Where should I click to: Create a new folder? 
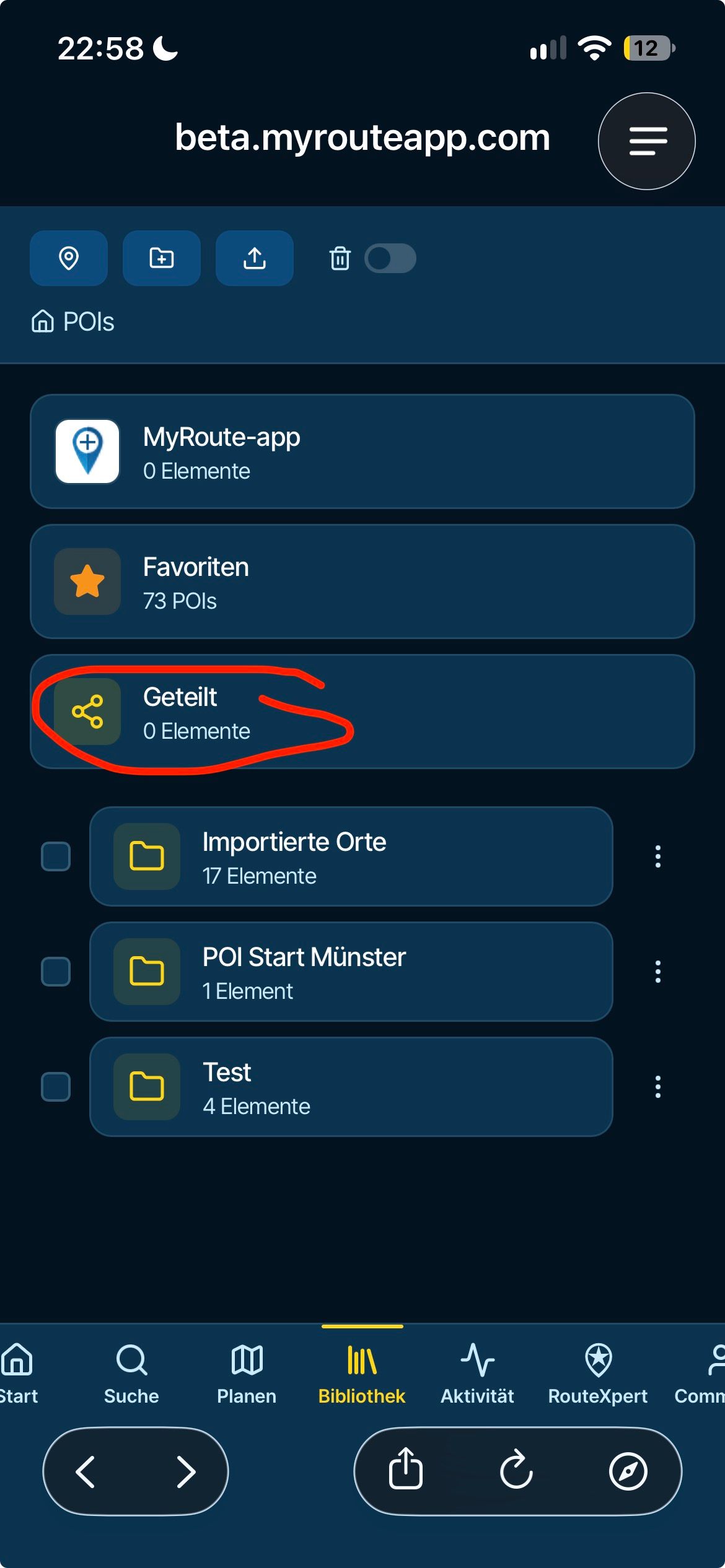(162, 258)
